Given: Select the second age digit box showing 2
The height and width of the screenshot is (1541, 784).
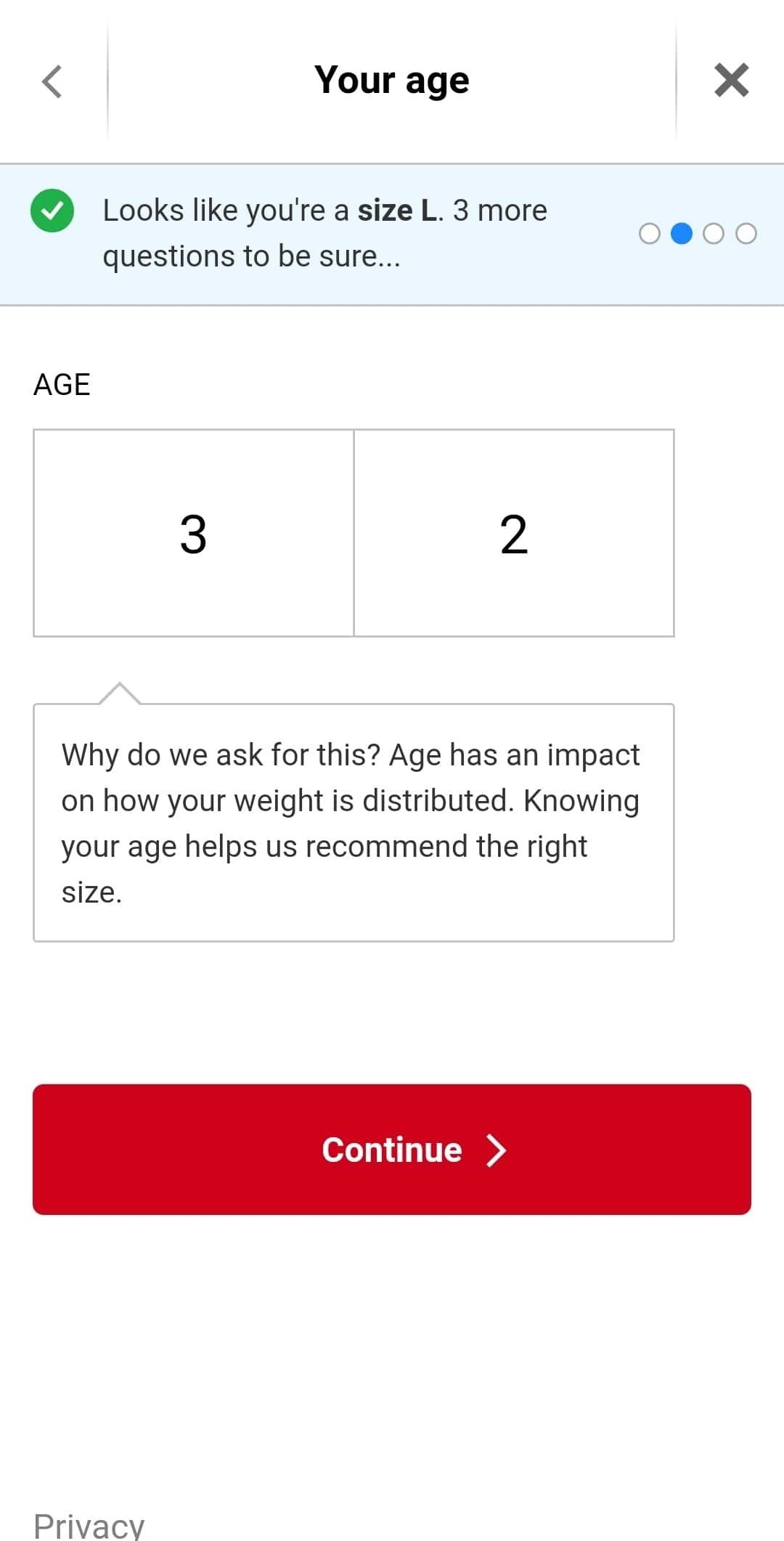Looking at the screenshot, I should coord(514,533).
